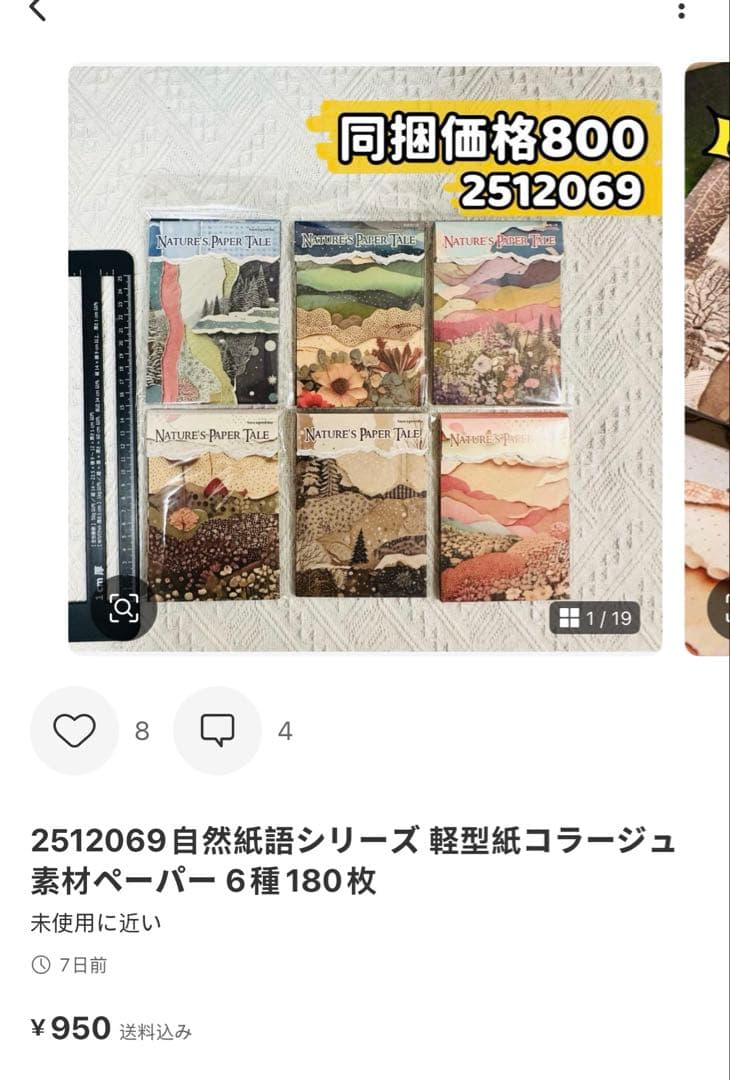Viewport: 730px width, 1080px height.
Task: Tap the grid icon in the image counter
Action: pos(566,617)
